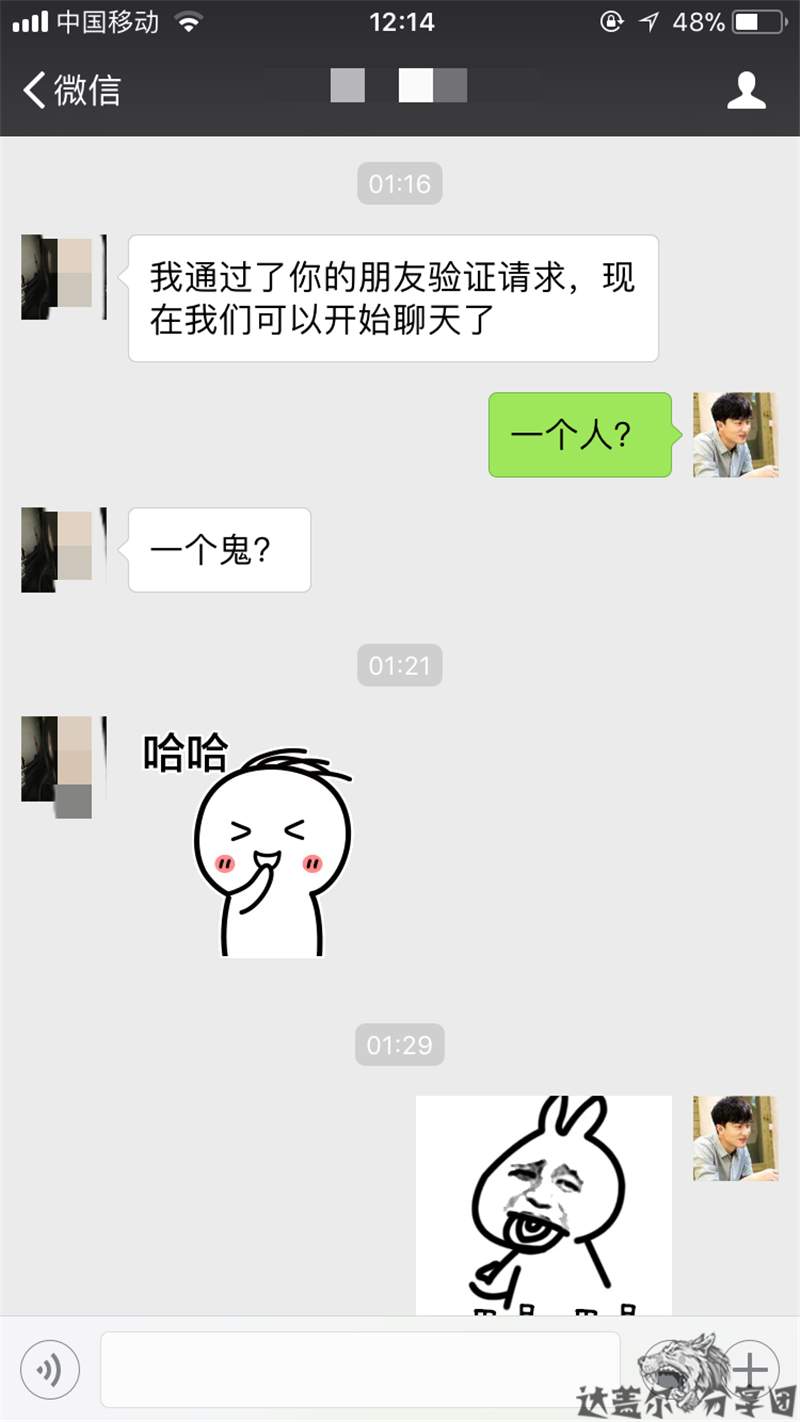Image resolution: width=800 pixels, height=1422 pixels.
Task: Focus the message text field
Action: coord(360,1368)
